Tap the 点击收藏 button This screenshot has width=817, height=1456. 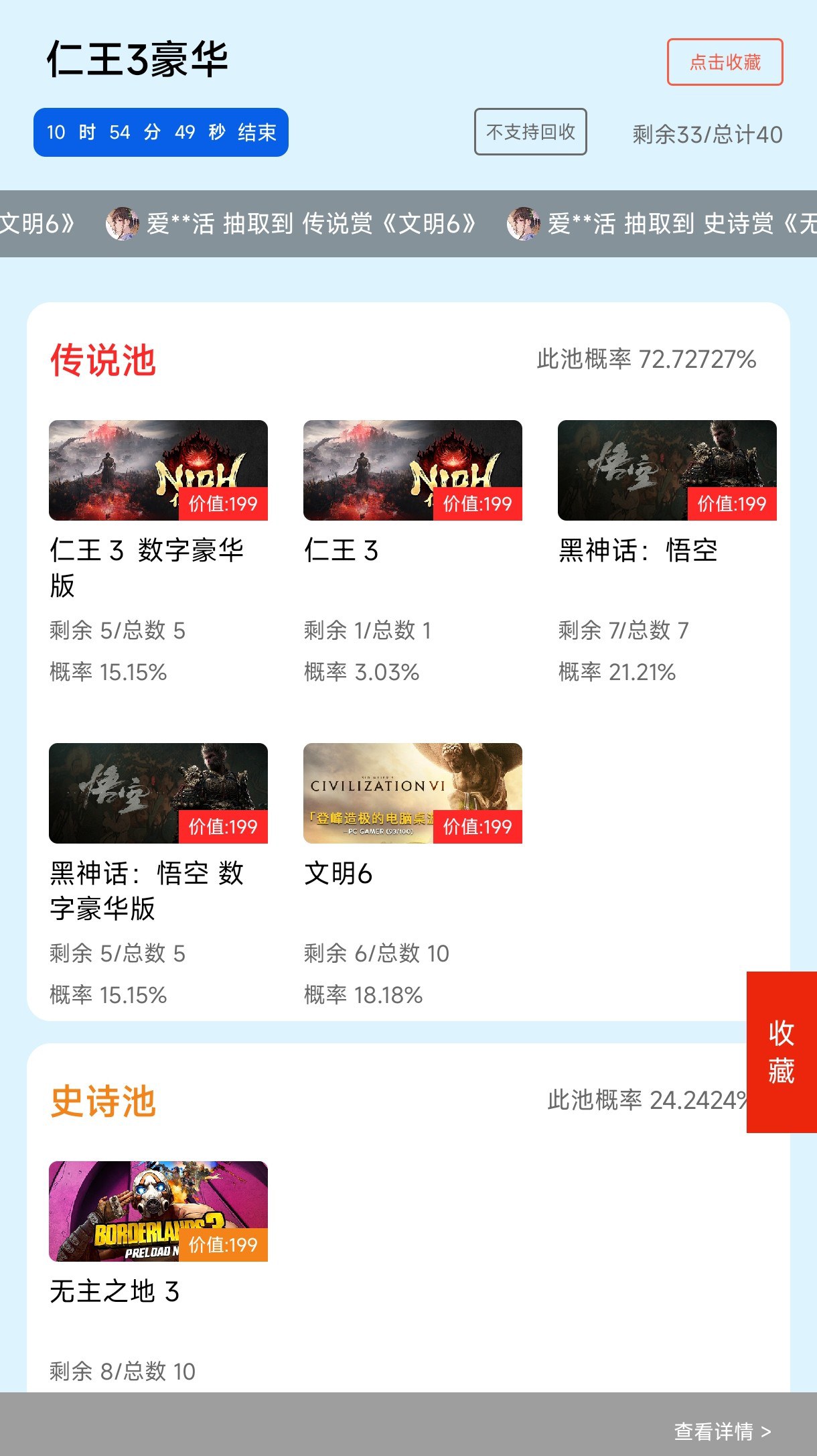[x=725, y=62]
